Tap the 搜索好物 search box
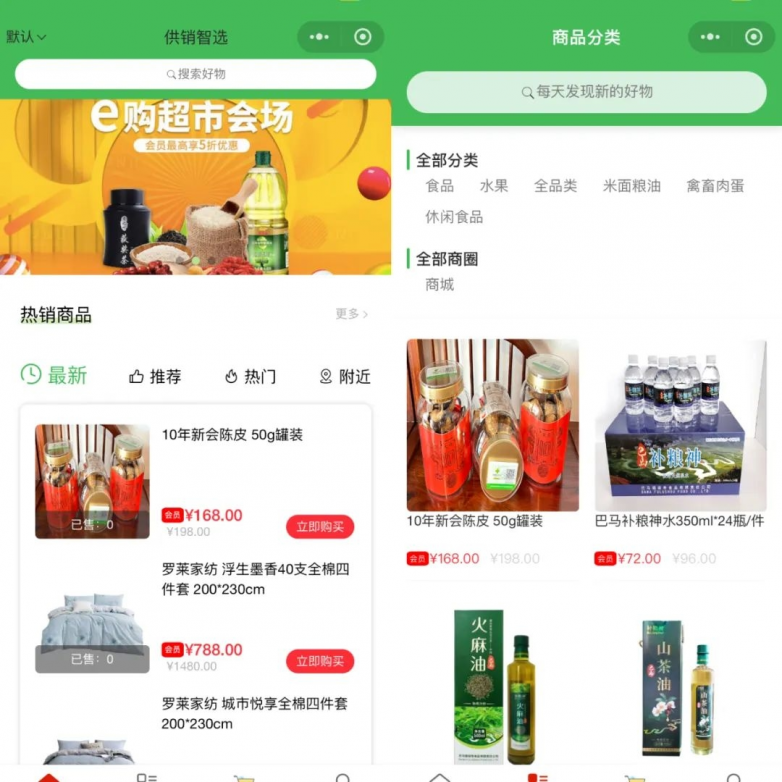782x782 pixels. pos(195,74)
